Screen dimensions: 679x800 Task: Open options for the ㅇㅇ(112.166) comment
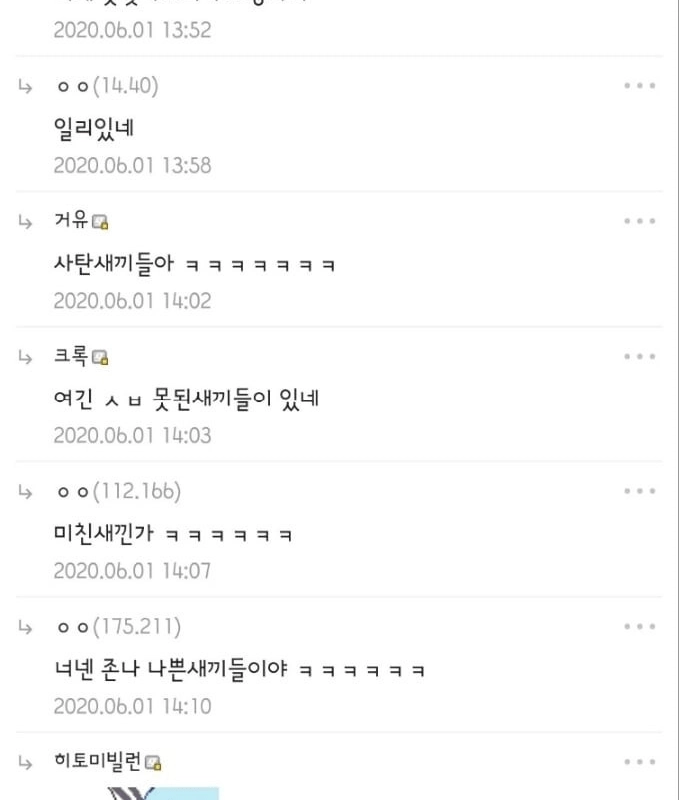pyautogui.click(x=640, y=491)
